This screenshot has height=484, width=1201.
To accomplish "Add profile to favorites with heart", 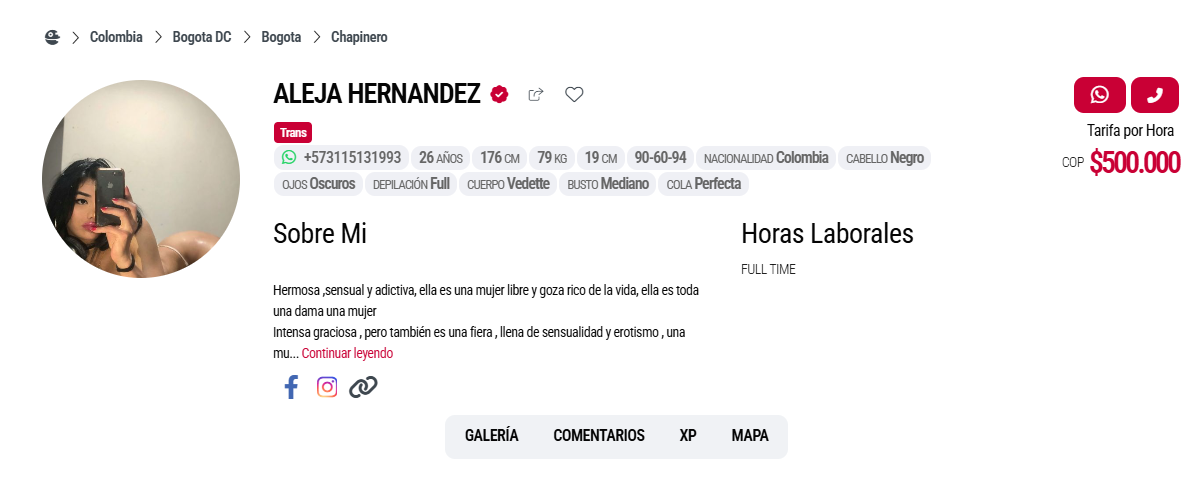I will coord(574,94).
